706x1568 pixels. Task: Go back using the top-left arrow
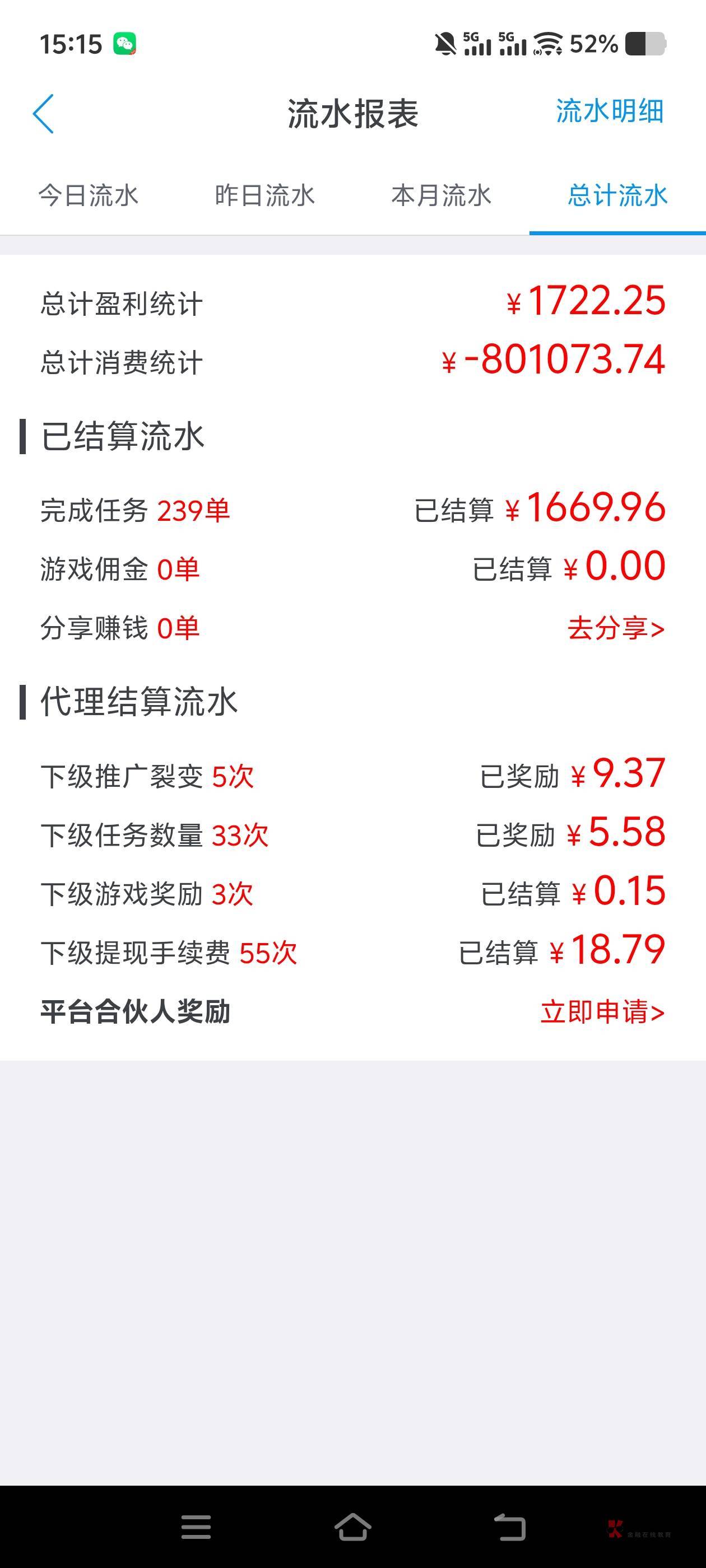44,114
